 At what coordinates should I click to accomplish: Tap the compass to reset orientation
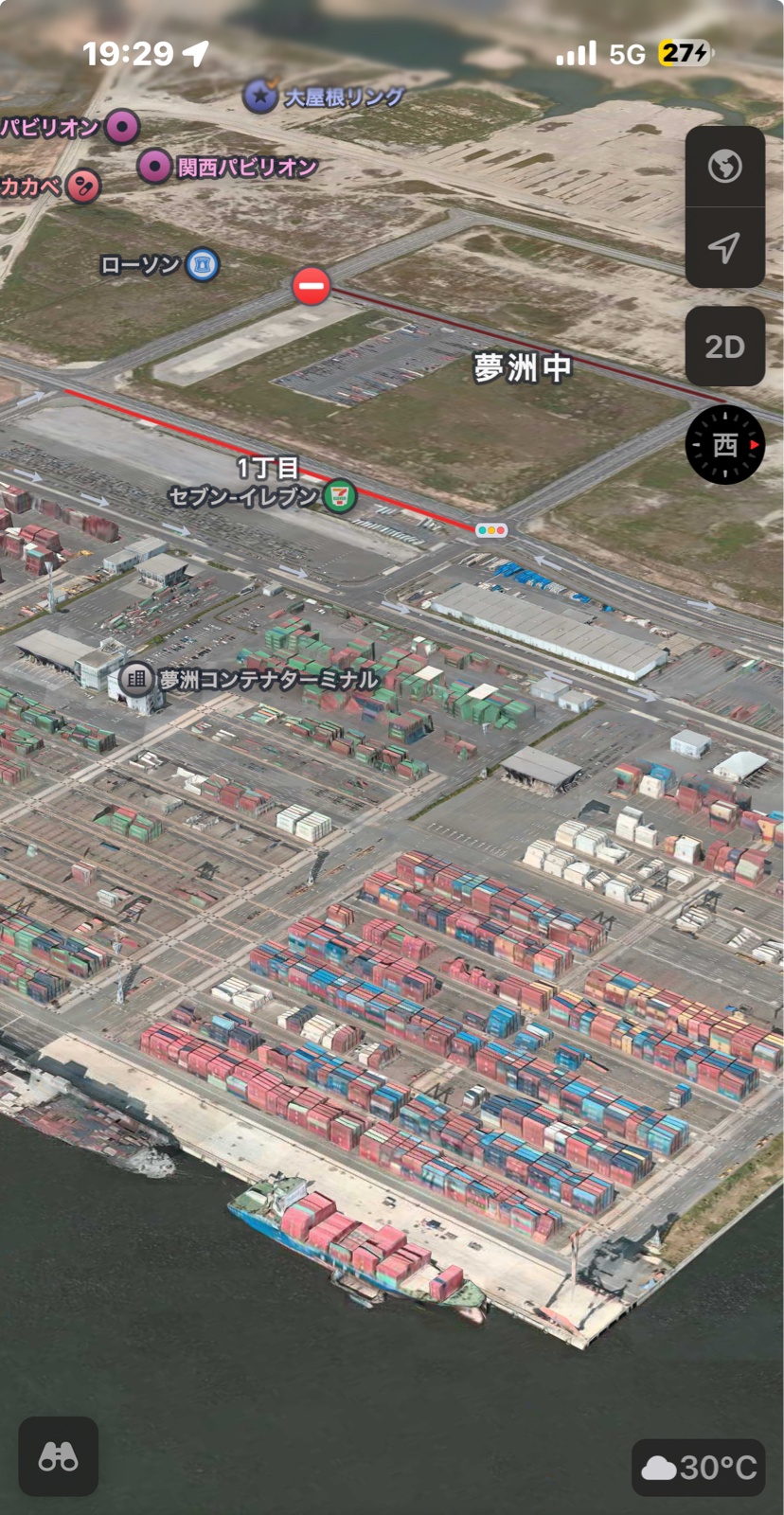tap(725, 444)
